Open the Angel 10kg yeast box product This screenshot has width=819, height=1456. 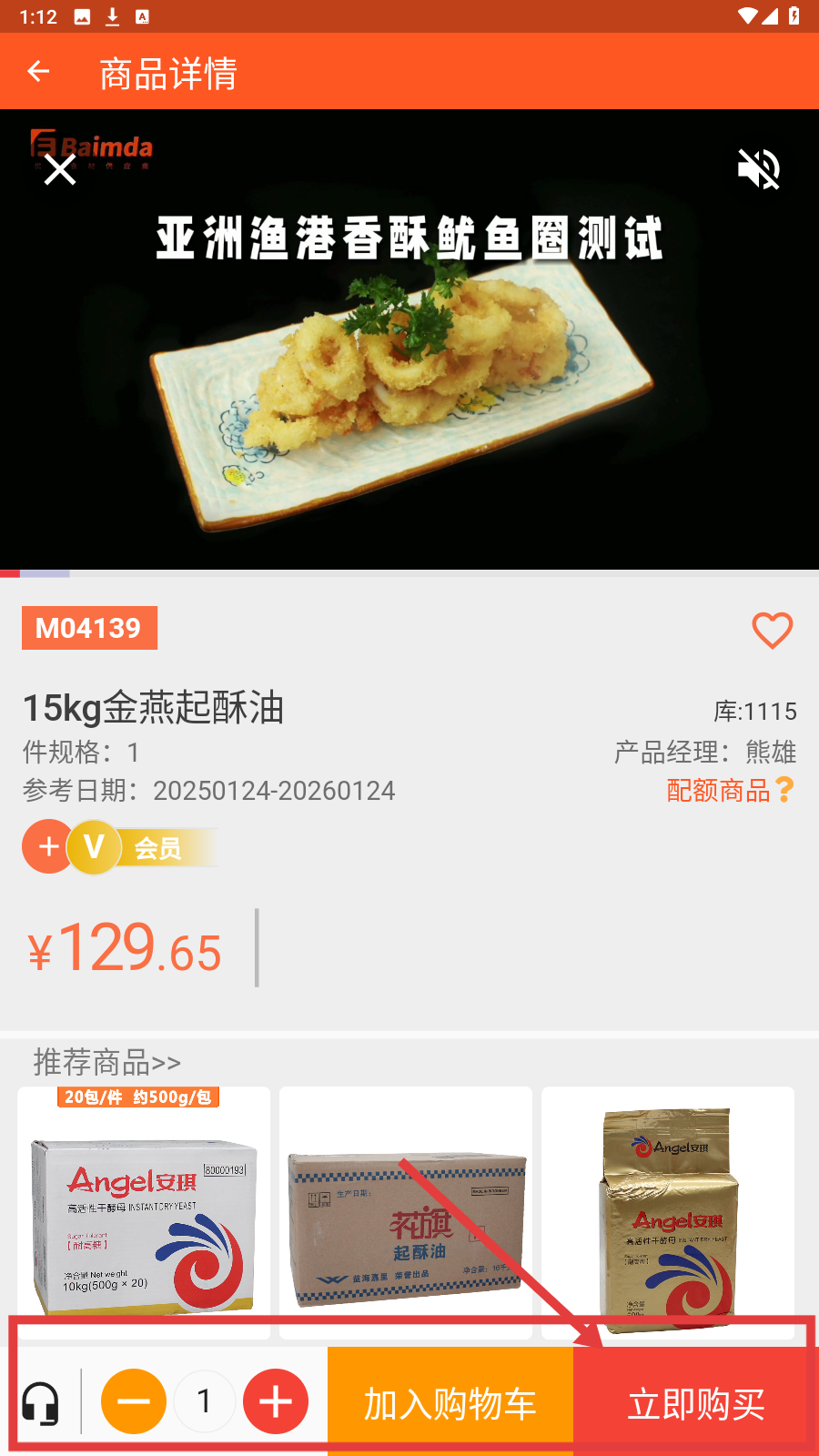click(x=144, y=1212)
